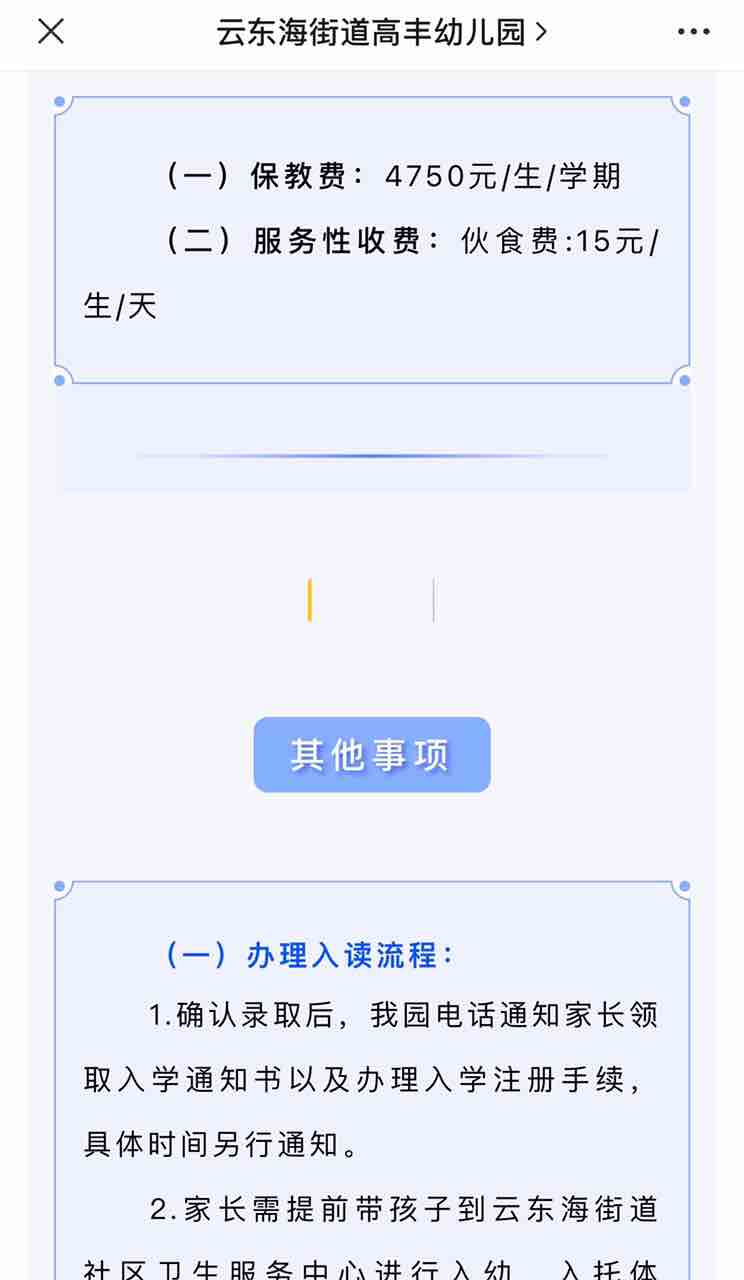Close the article page

[50, 32]
